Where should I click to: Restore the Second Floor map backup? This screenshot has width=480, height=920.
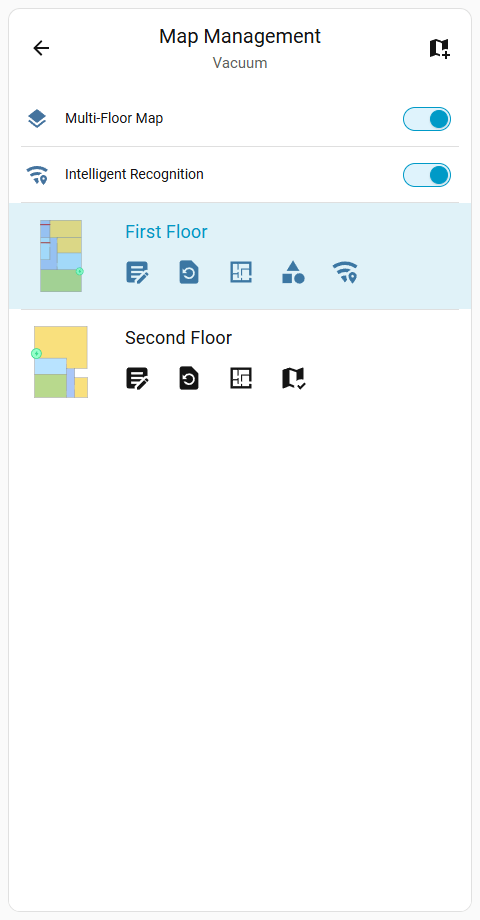189,379
